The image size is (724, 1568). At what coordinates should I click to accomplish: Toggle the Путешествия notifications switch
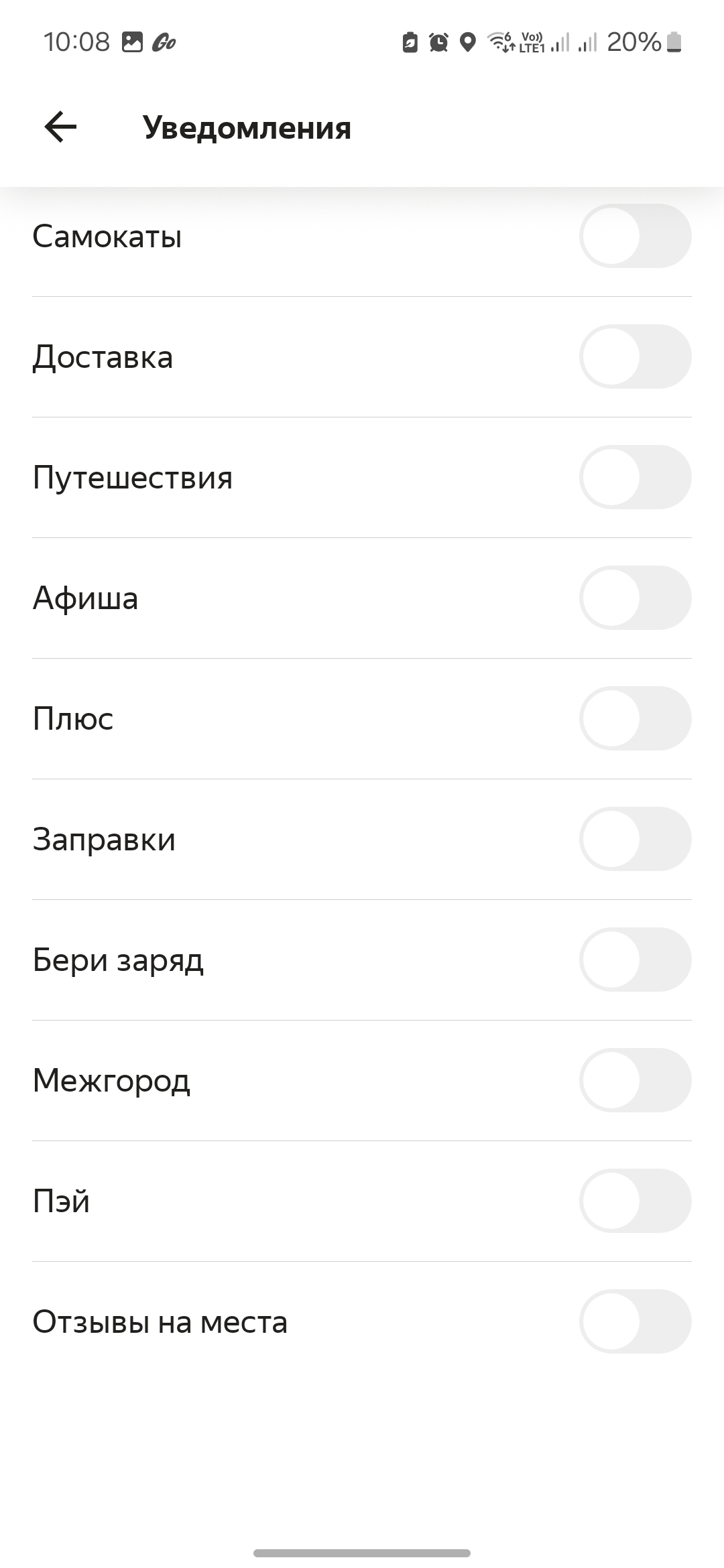point(635,477)
